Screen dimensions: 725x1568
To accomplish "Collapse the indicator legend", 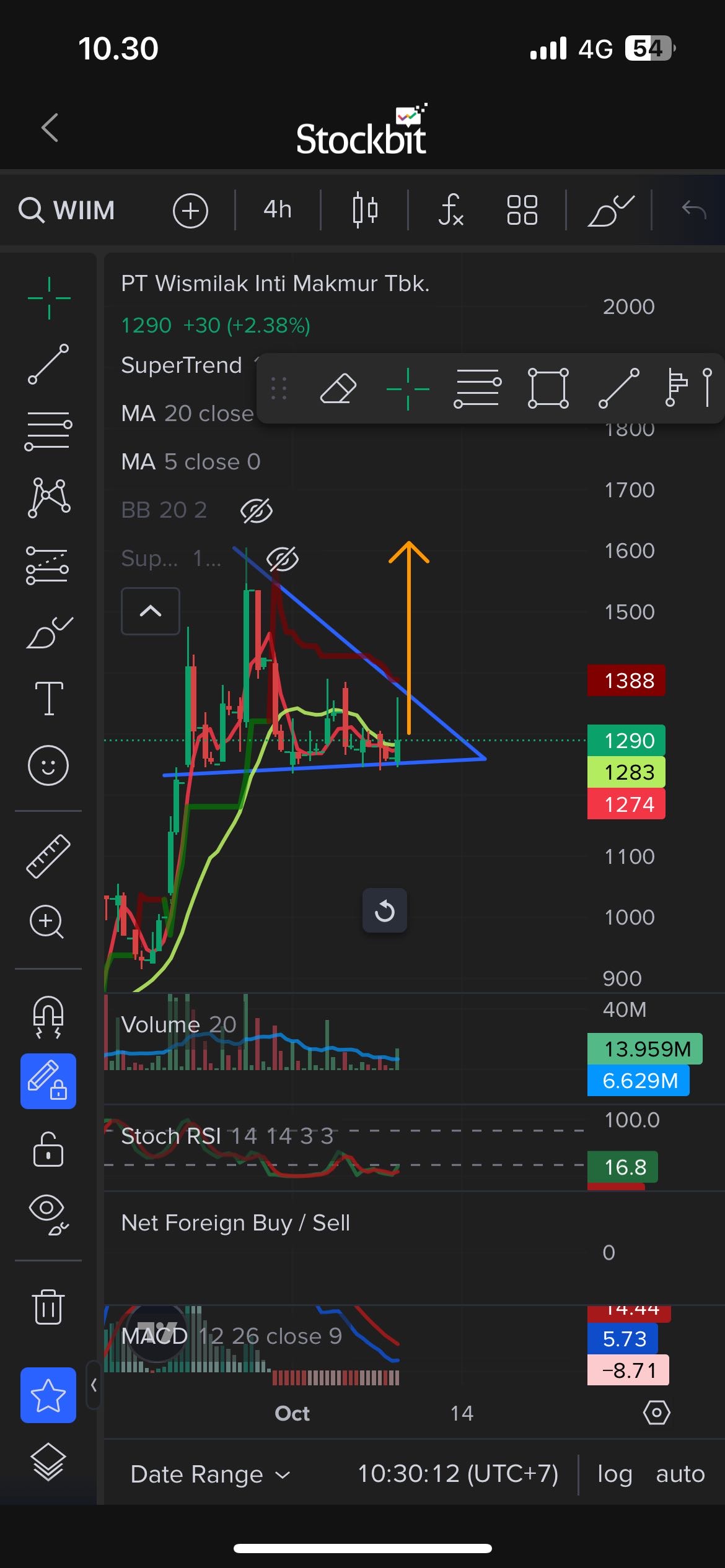I will click(x=151, y=611).
